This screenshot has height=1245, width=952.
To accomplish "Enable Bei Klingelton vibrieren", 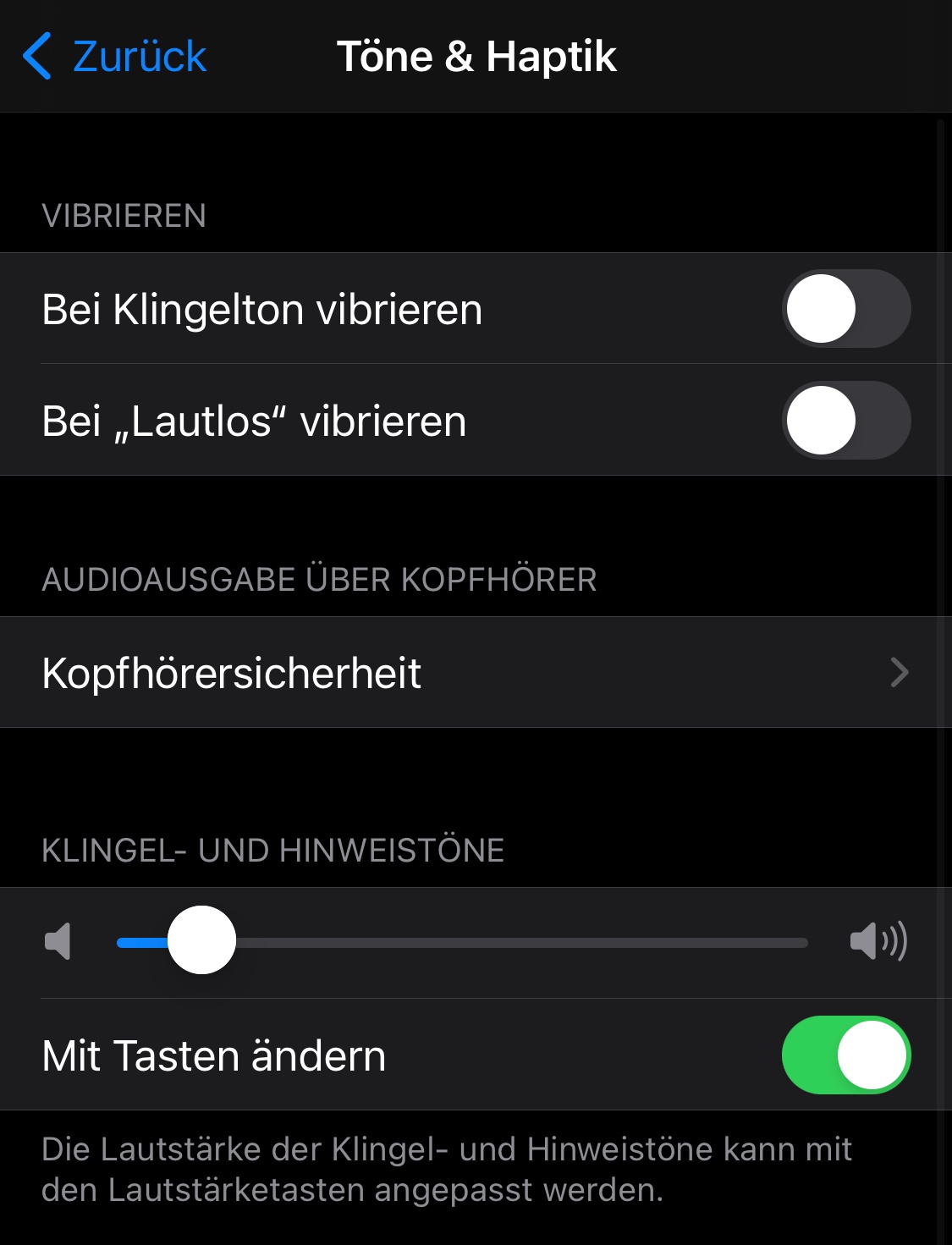I will click(845, 309).
